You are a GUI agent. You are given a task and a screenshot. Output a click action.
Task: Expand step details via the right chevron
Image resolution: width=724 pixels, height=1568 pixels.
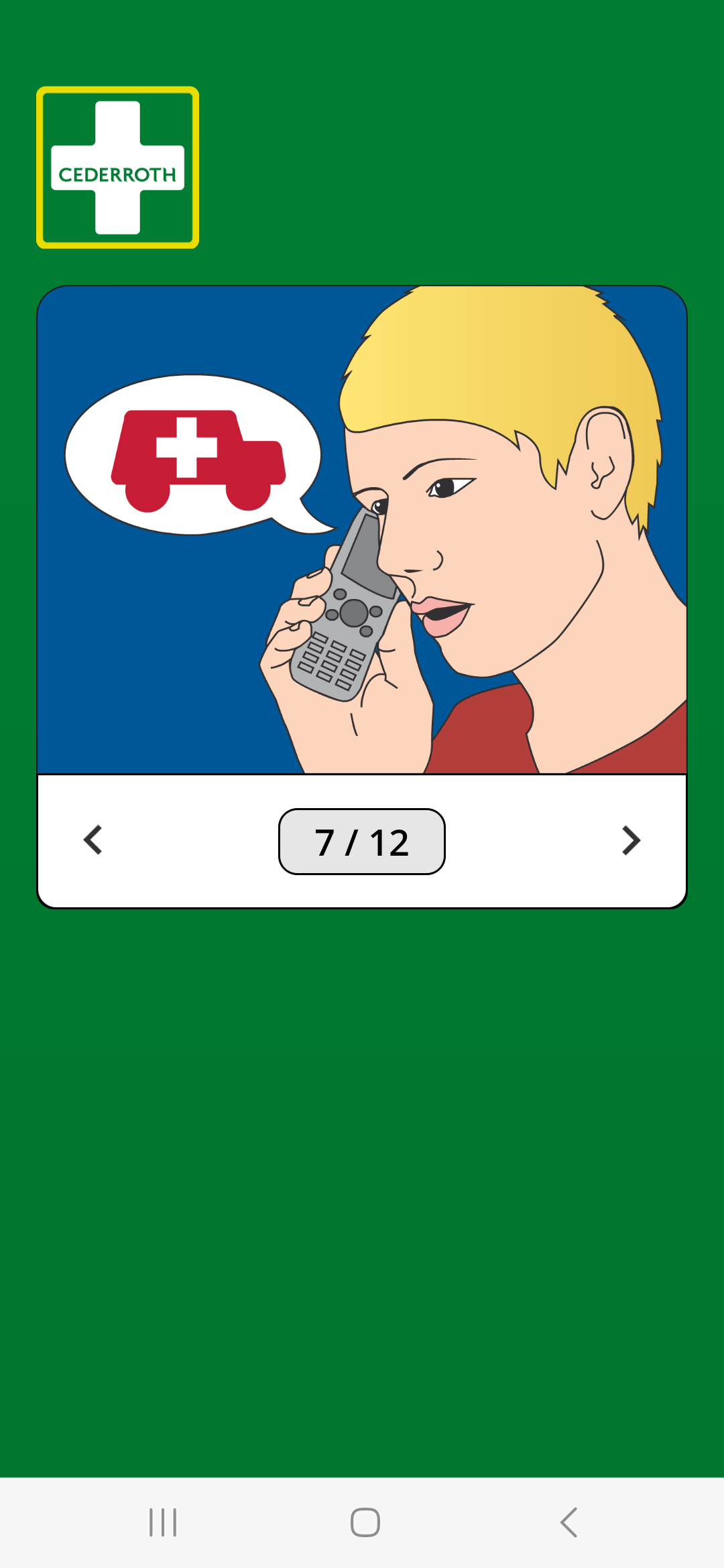pos(630,841)
